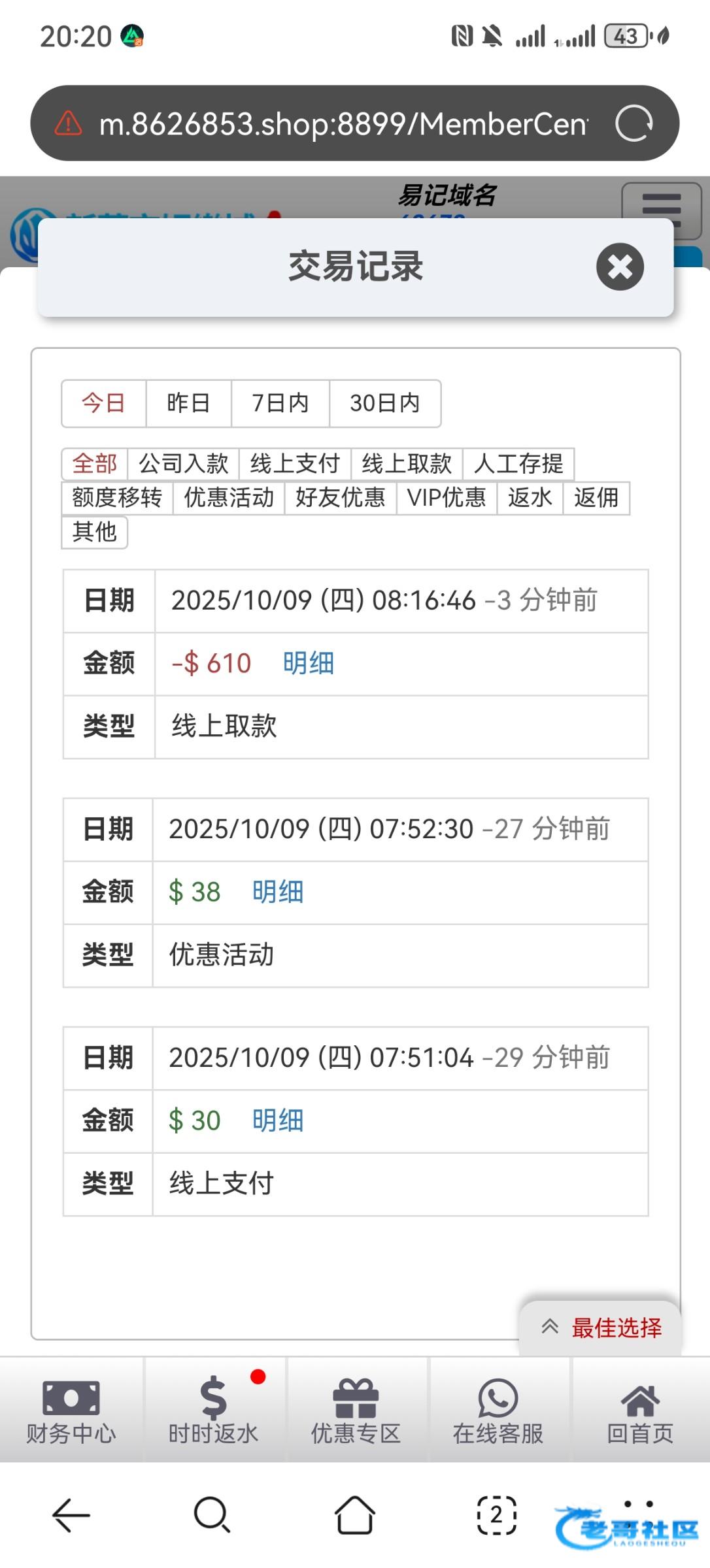Open 明细 for the $30 payment
This screenshot has height=1568, width=710.
pyautogui.click(x=277, y=1120)
